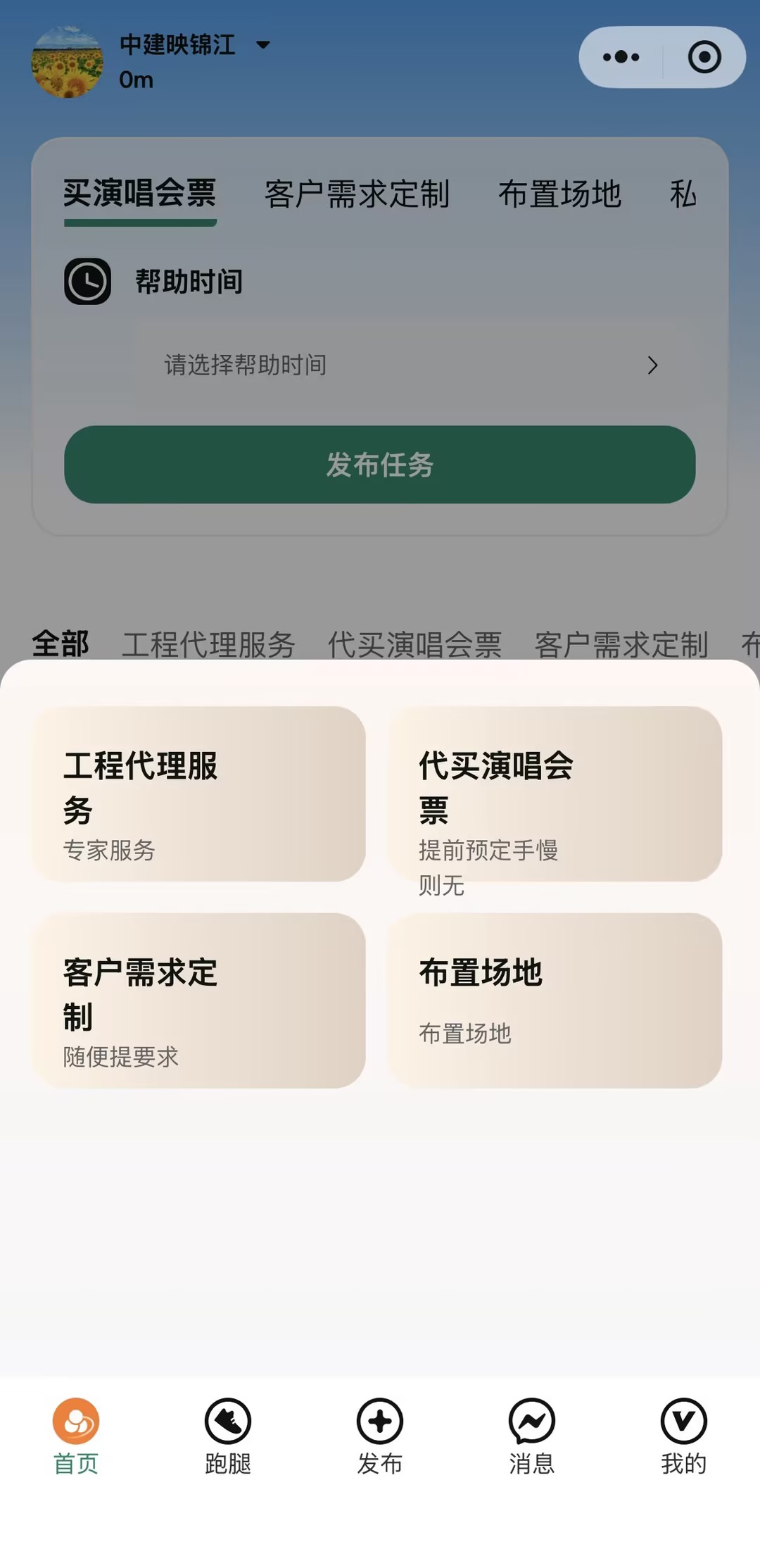760x1568 pixels.
Task: Filter by 客户需求定制 category tab
Action: pyautogui.click(x=621, y=644)
